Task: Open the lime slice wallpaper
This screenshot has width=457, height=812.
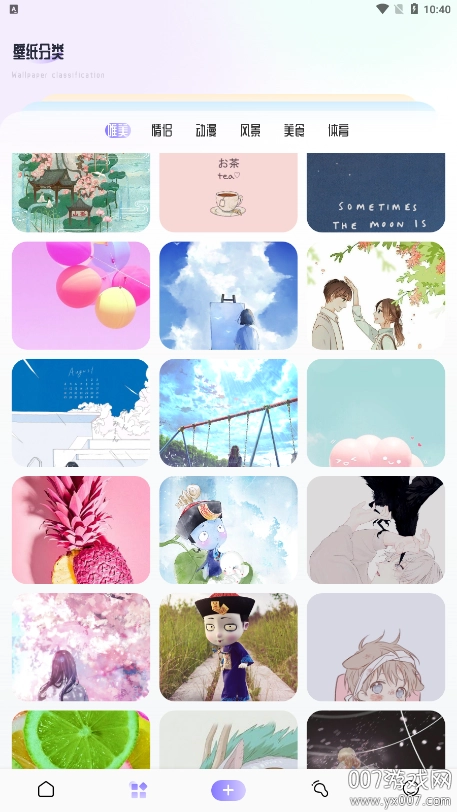Action: click(81, 740)
